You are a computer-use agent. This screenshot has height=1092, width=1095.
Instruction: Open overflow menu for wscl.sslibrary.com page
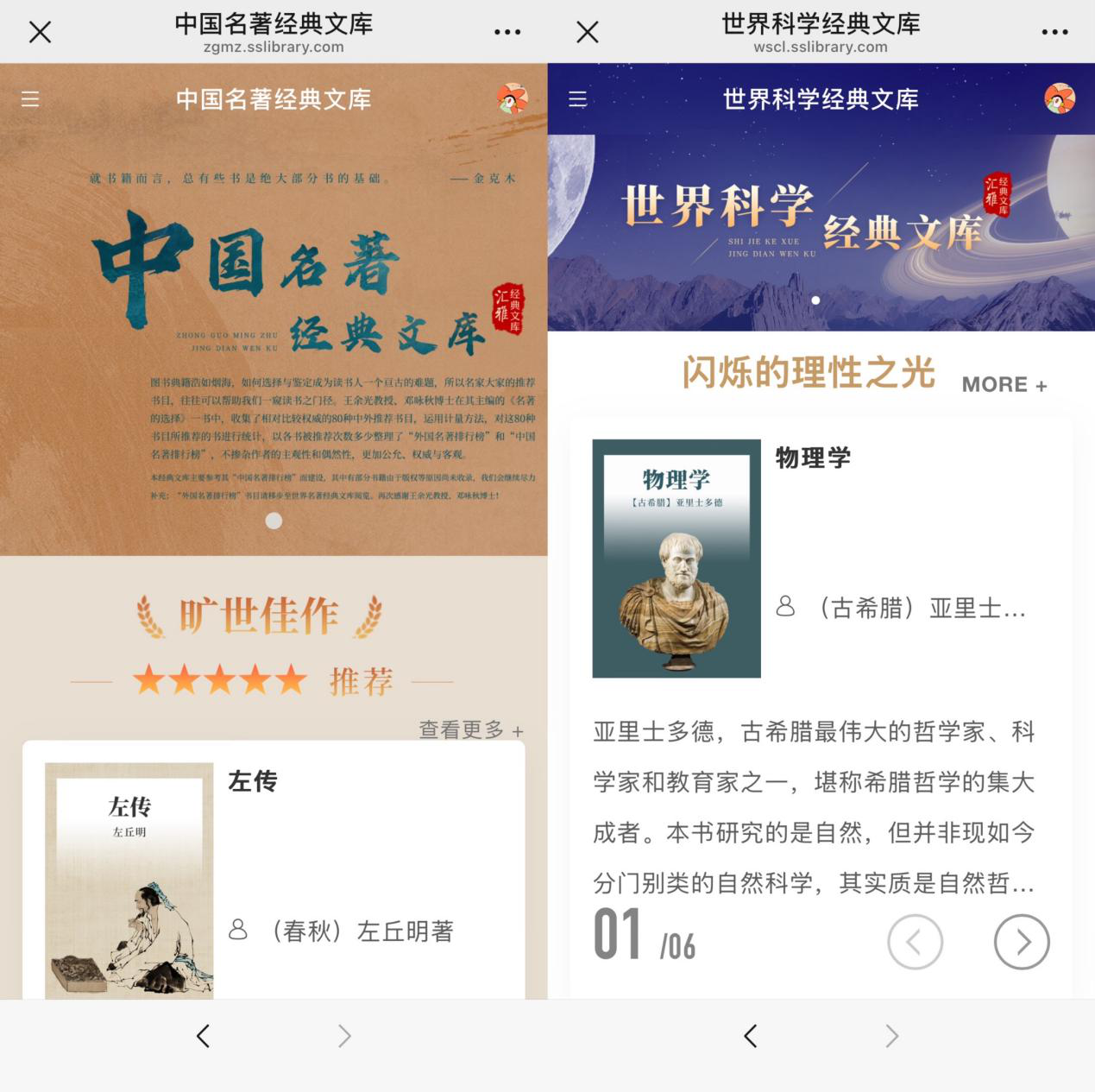pos(1054,33)
